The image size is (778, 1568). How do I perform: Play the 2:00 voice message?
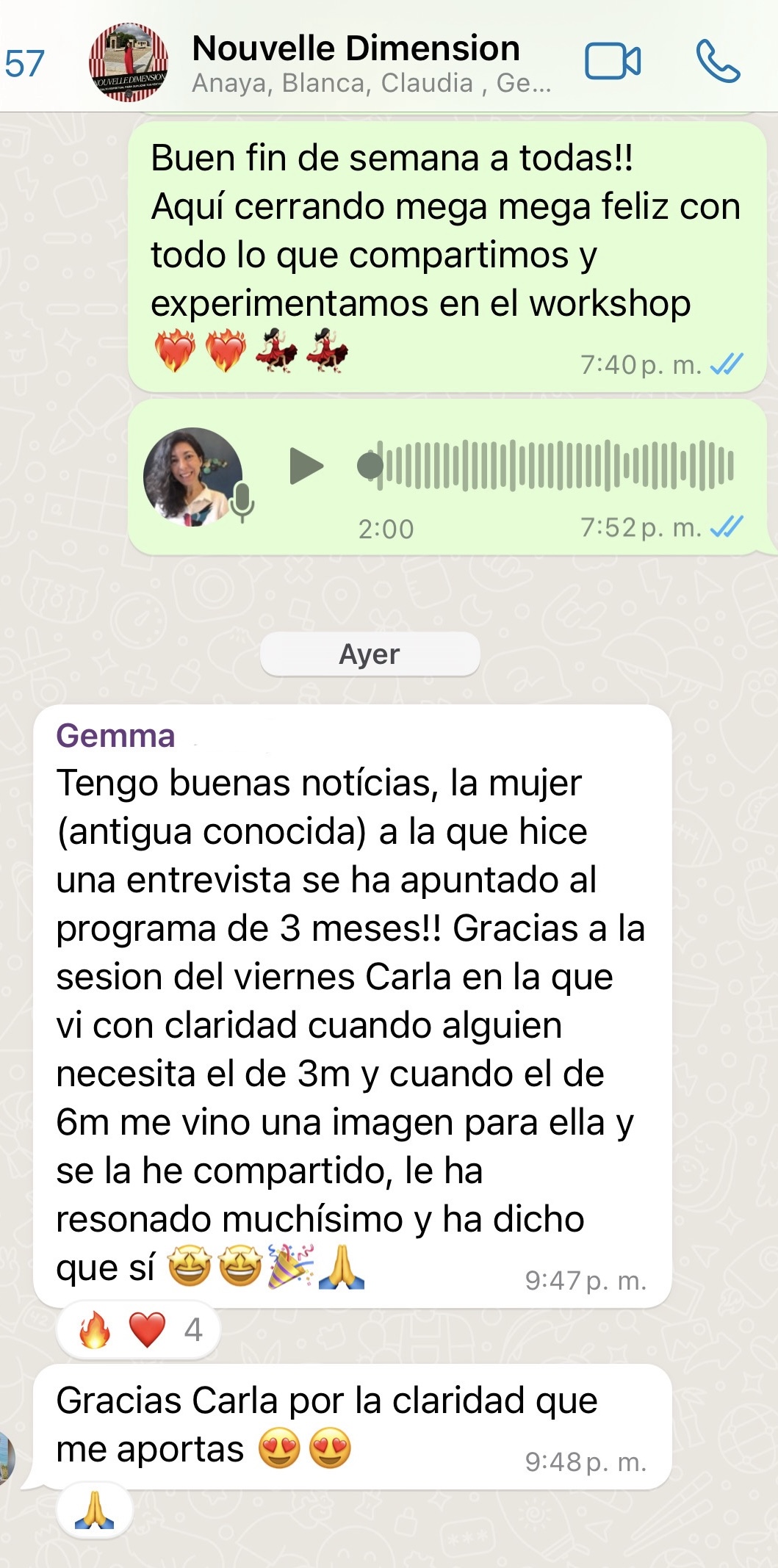click(x=306, y=466)
